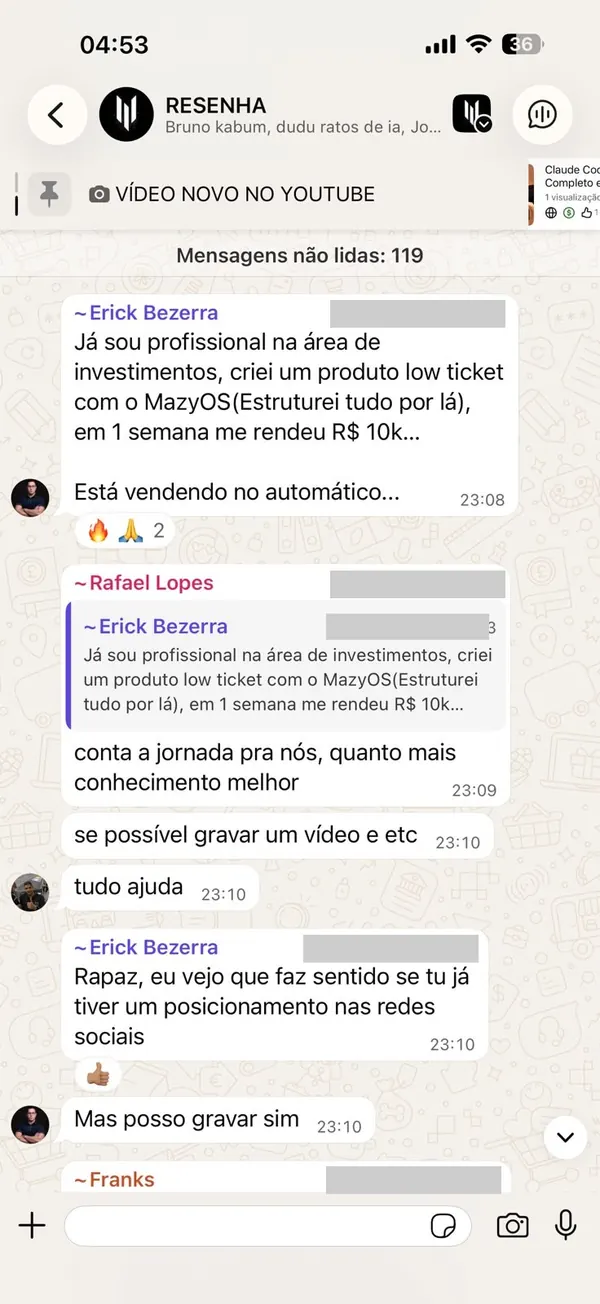The height and width of the screenshot is (1304, 600).
Task: Open the camera to send a photo
Action: (x=512, y=1225)
